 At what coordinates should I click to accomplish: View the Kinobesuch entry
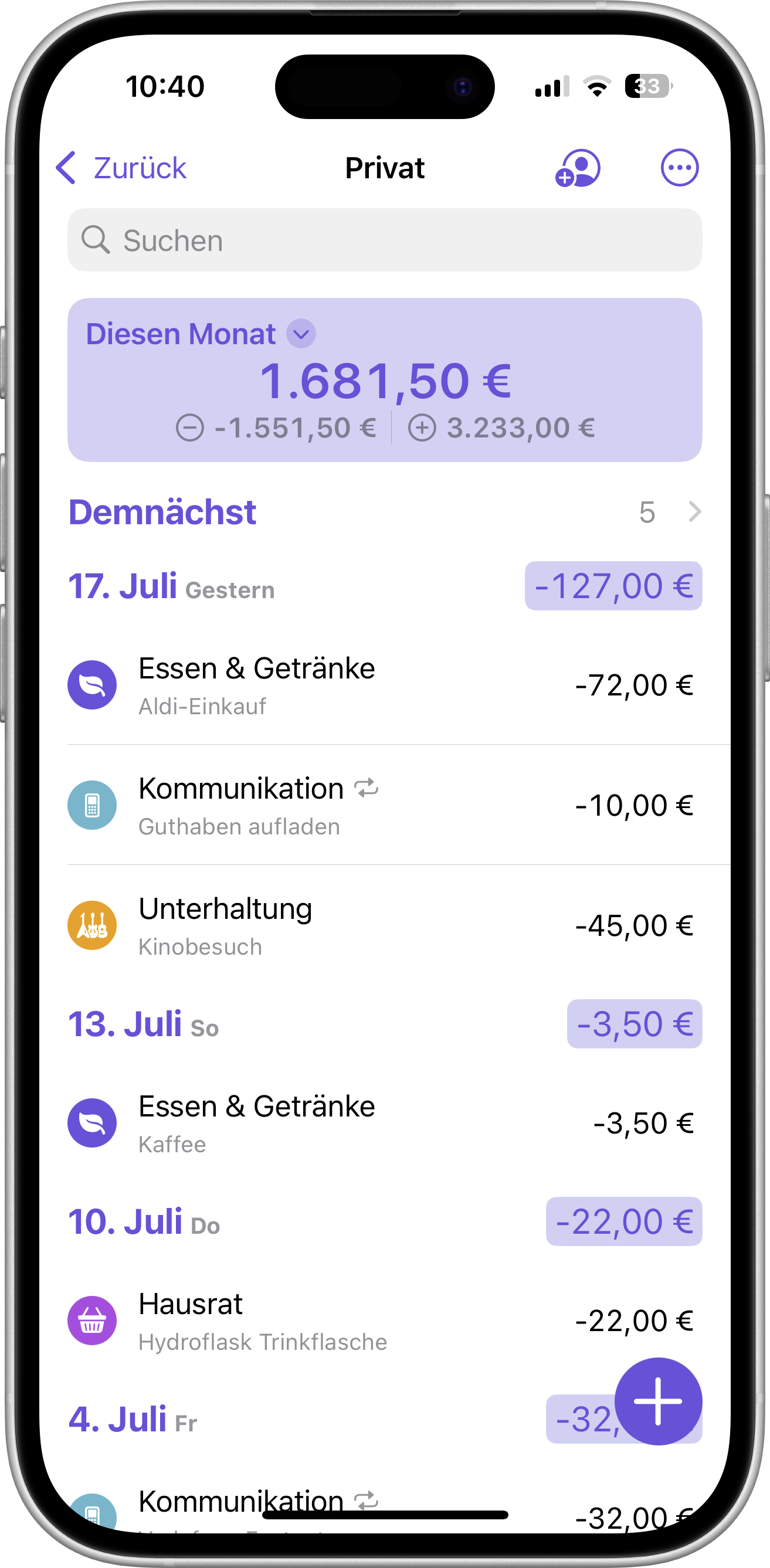pos(385,926)
